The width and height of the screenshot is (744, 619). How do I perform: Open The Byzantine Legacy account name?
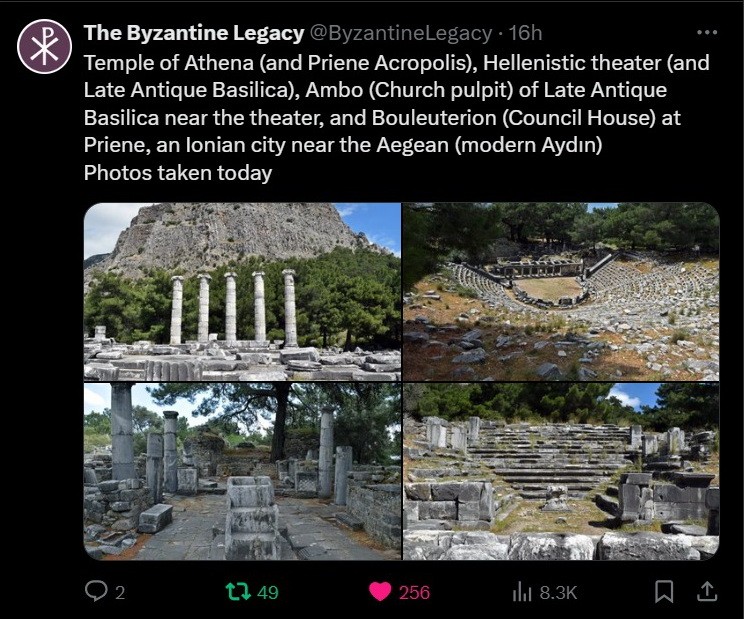[193, 33]
